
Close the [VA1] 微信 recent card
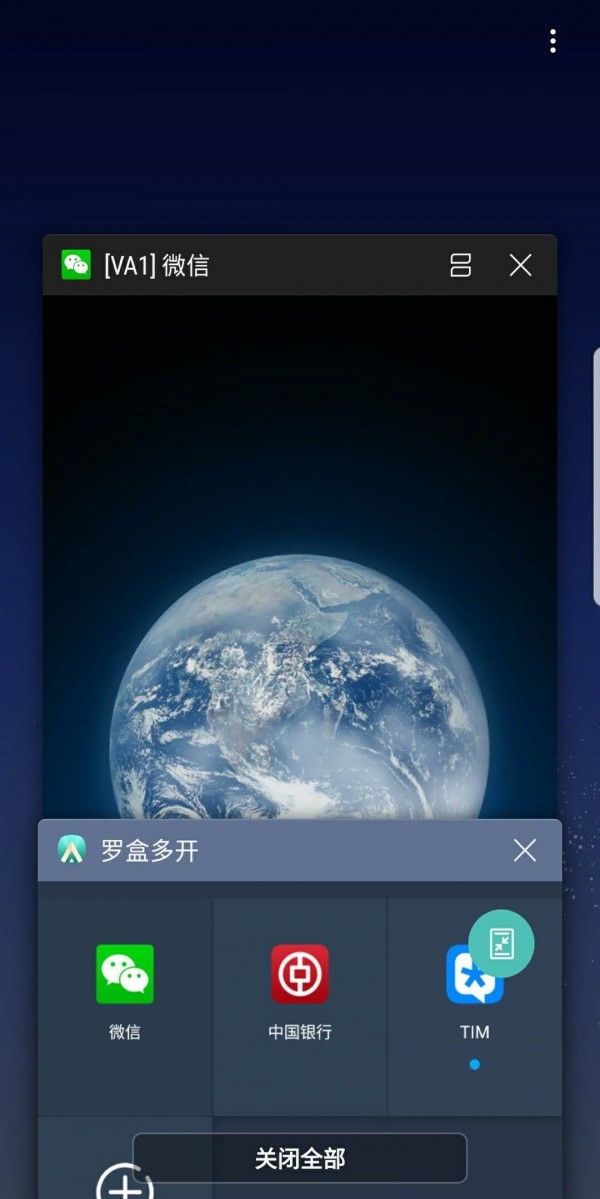[520, 265]
